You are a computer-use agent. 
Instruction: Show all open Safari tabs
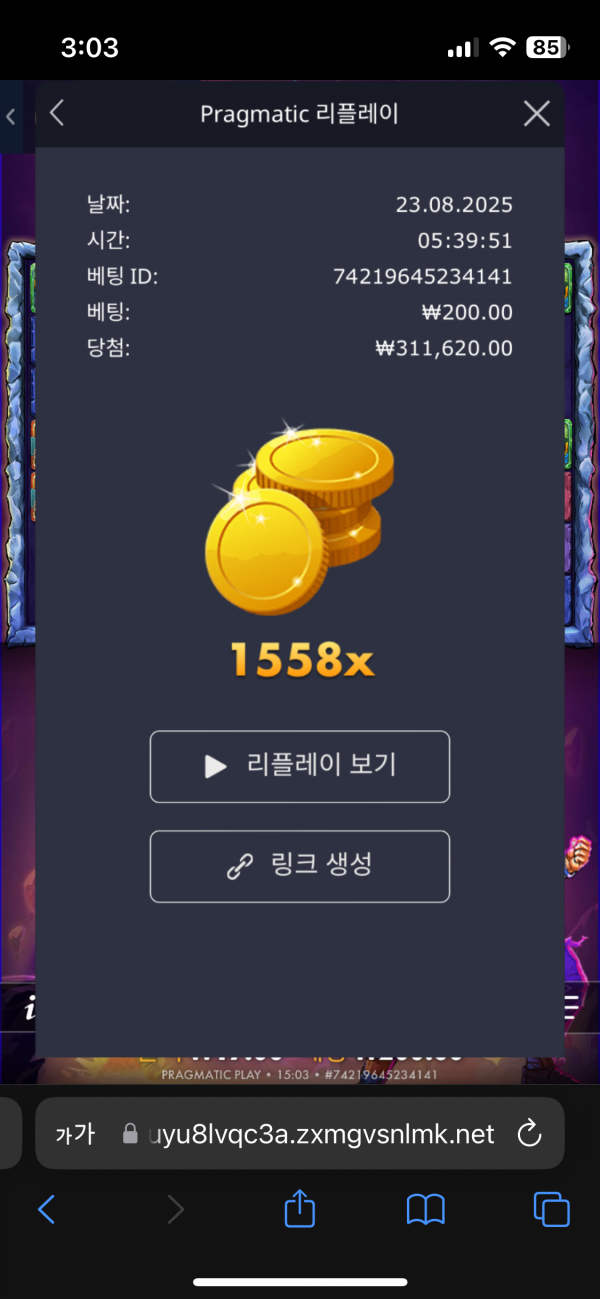[551, 1210]
